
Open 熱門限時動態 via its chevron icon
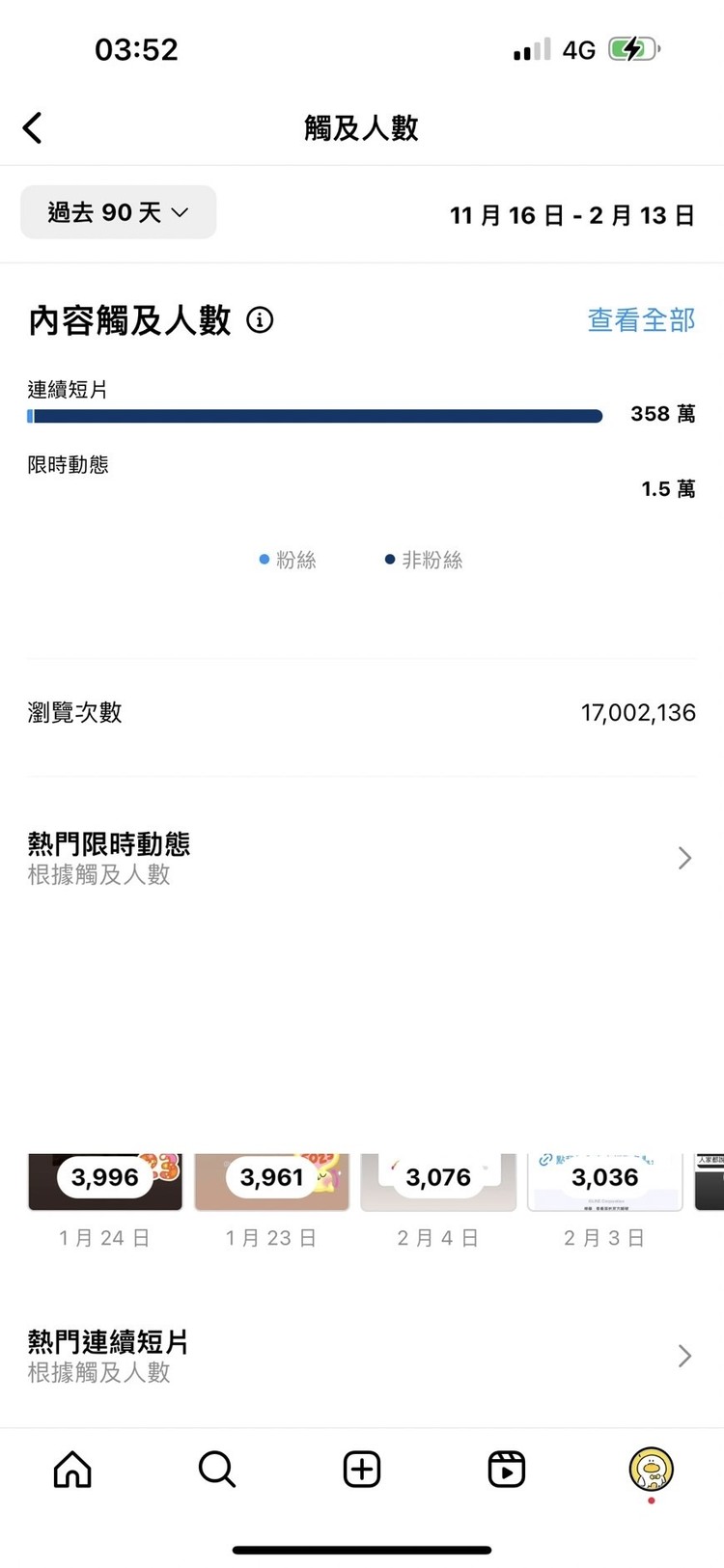pos(683,858)
